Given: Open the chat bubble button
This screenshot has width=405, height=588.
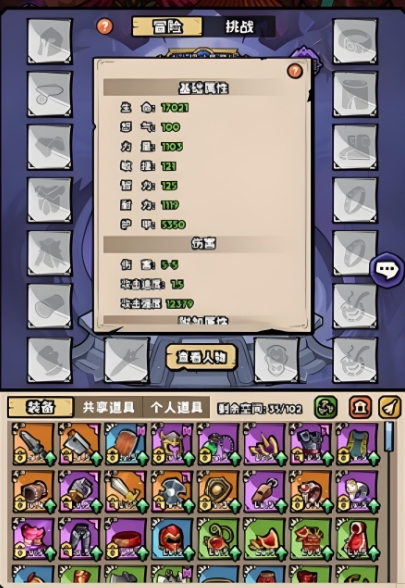Looking at the screenshot, I should (x=387, y=269).
